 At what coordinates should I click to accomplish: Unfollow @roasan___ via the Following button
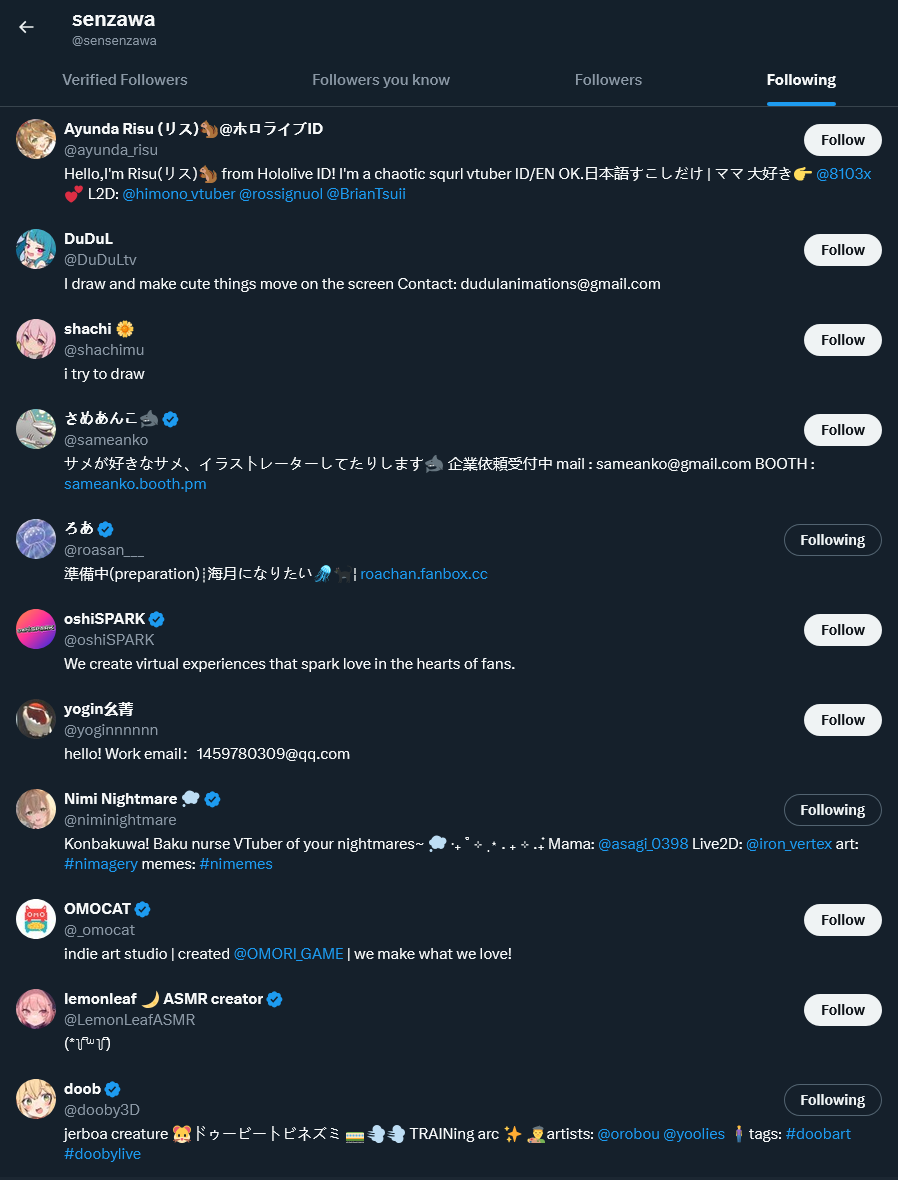coord(832,540)
